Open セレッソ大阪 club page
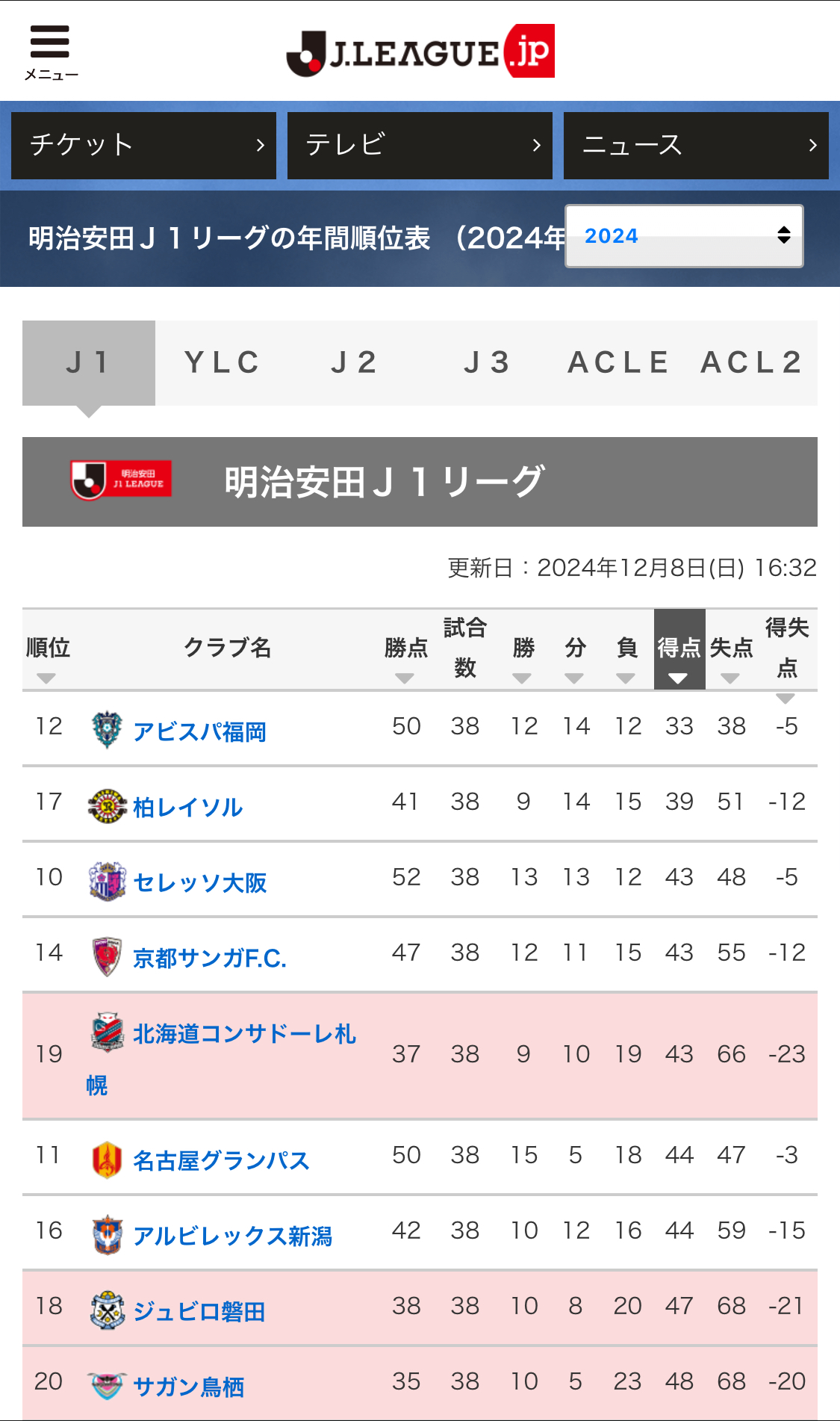840x1421 pixels. (199, 882)
